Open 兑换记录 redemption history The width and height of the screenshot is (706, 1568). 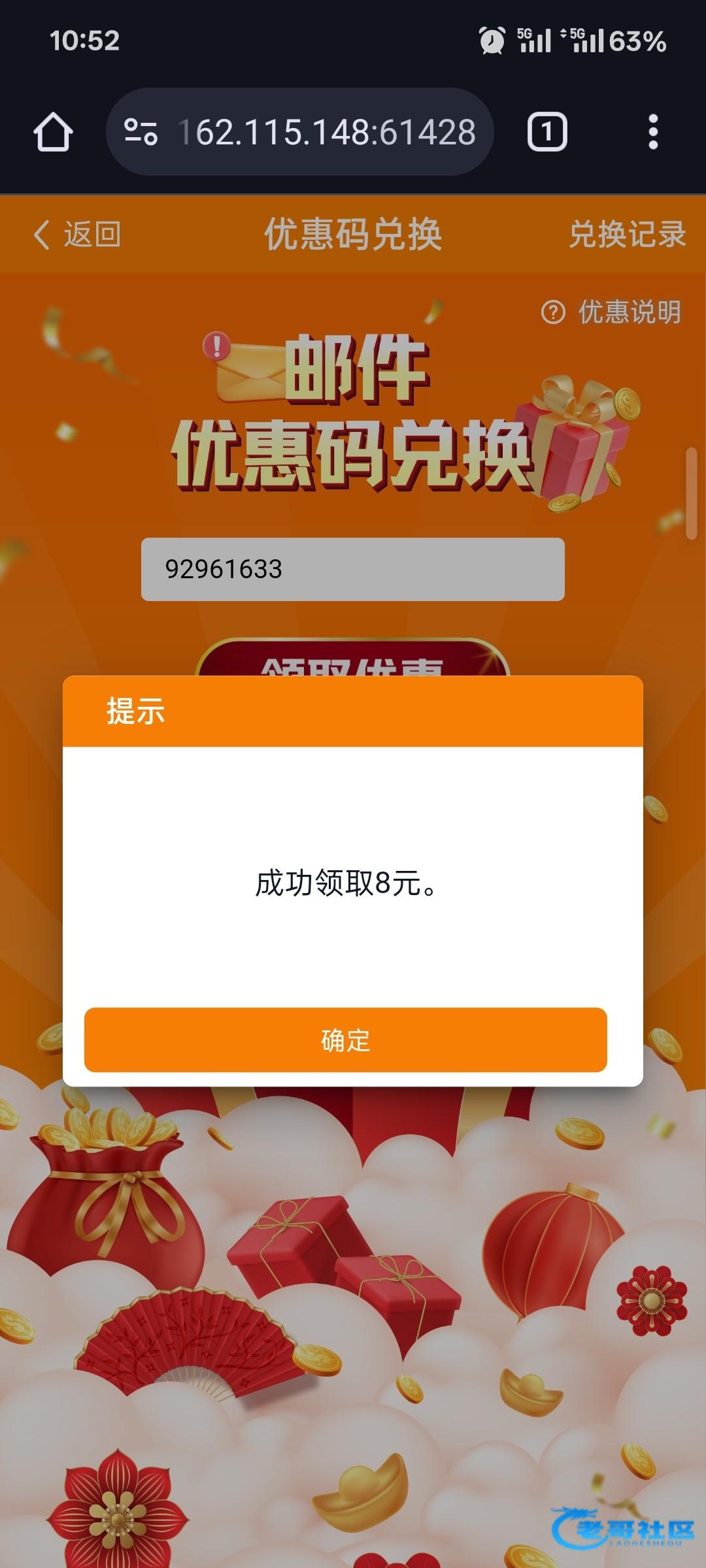click(626, 234)
